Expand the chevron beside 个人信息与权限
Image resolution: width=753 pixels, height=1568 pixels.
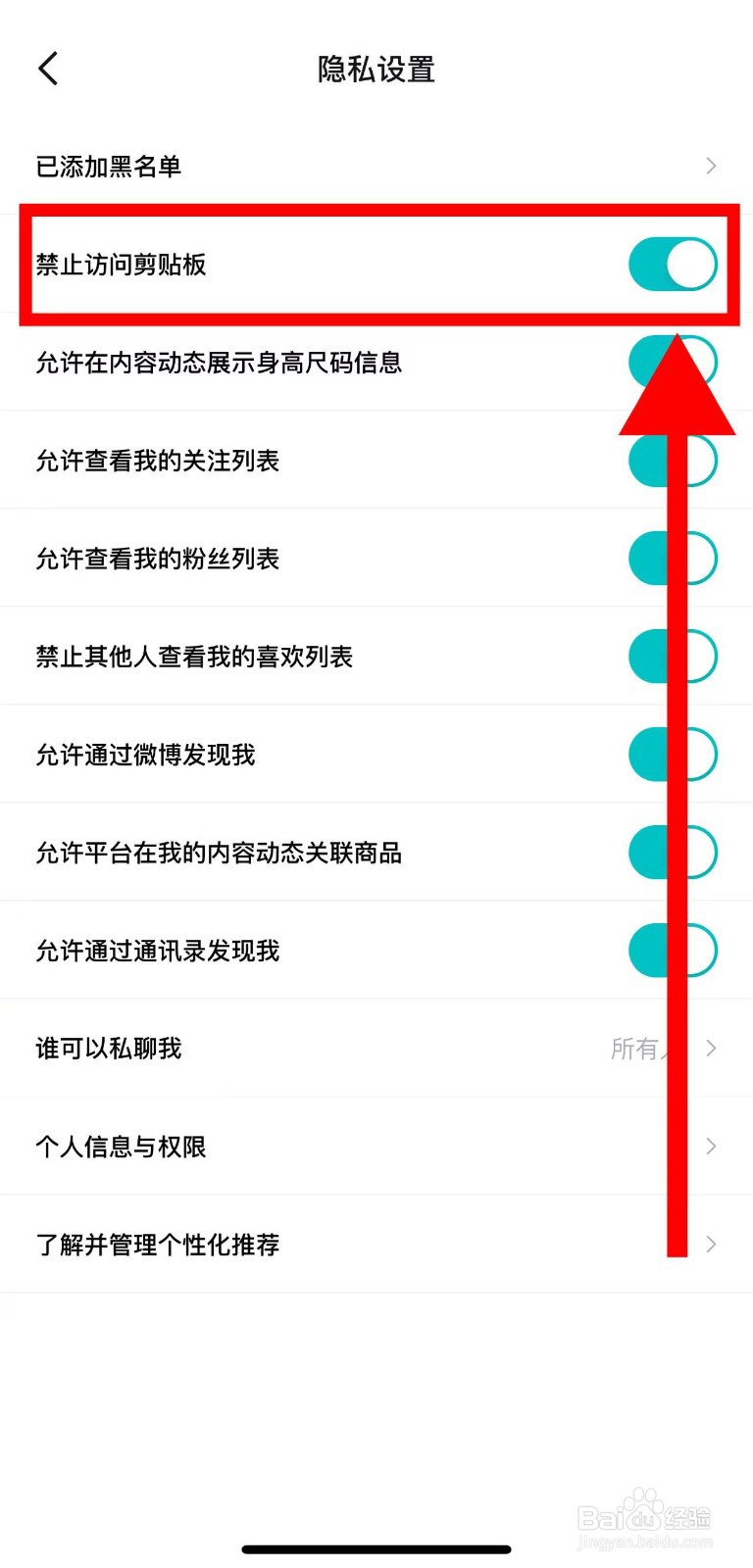(712, 1146)
